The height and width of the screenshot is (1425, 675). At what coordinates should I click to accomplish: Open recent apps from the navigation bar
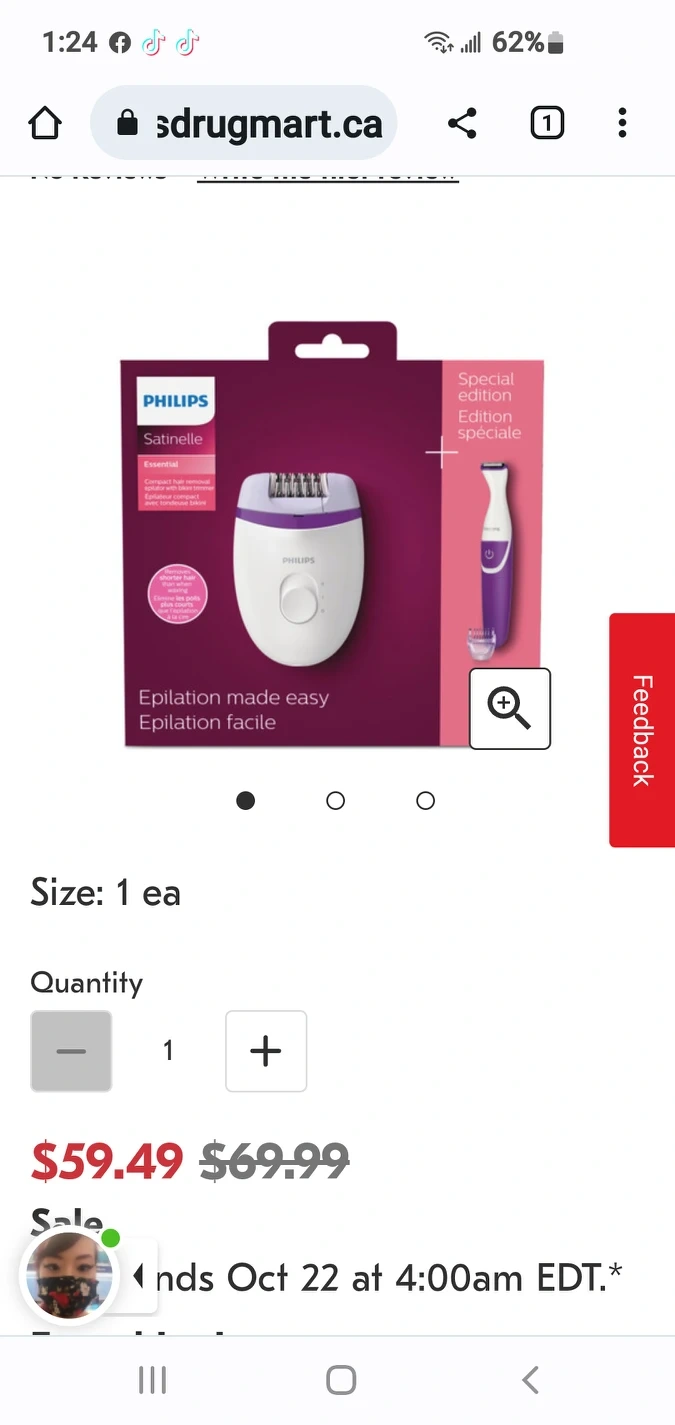pos(152,1380)
